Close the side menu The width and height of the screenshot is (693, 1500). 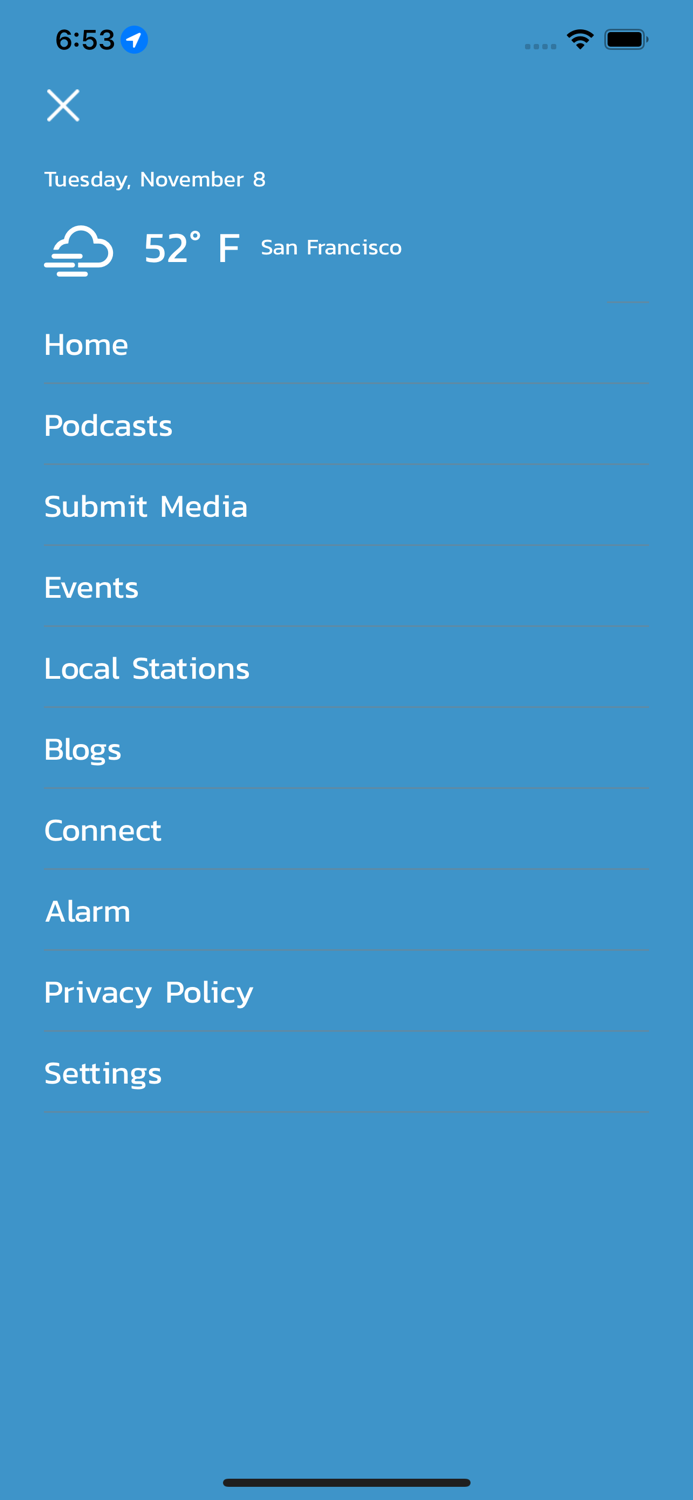63,105
